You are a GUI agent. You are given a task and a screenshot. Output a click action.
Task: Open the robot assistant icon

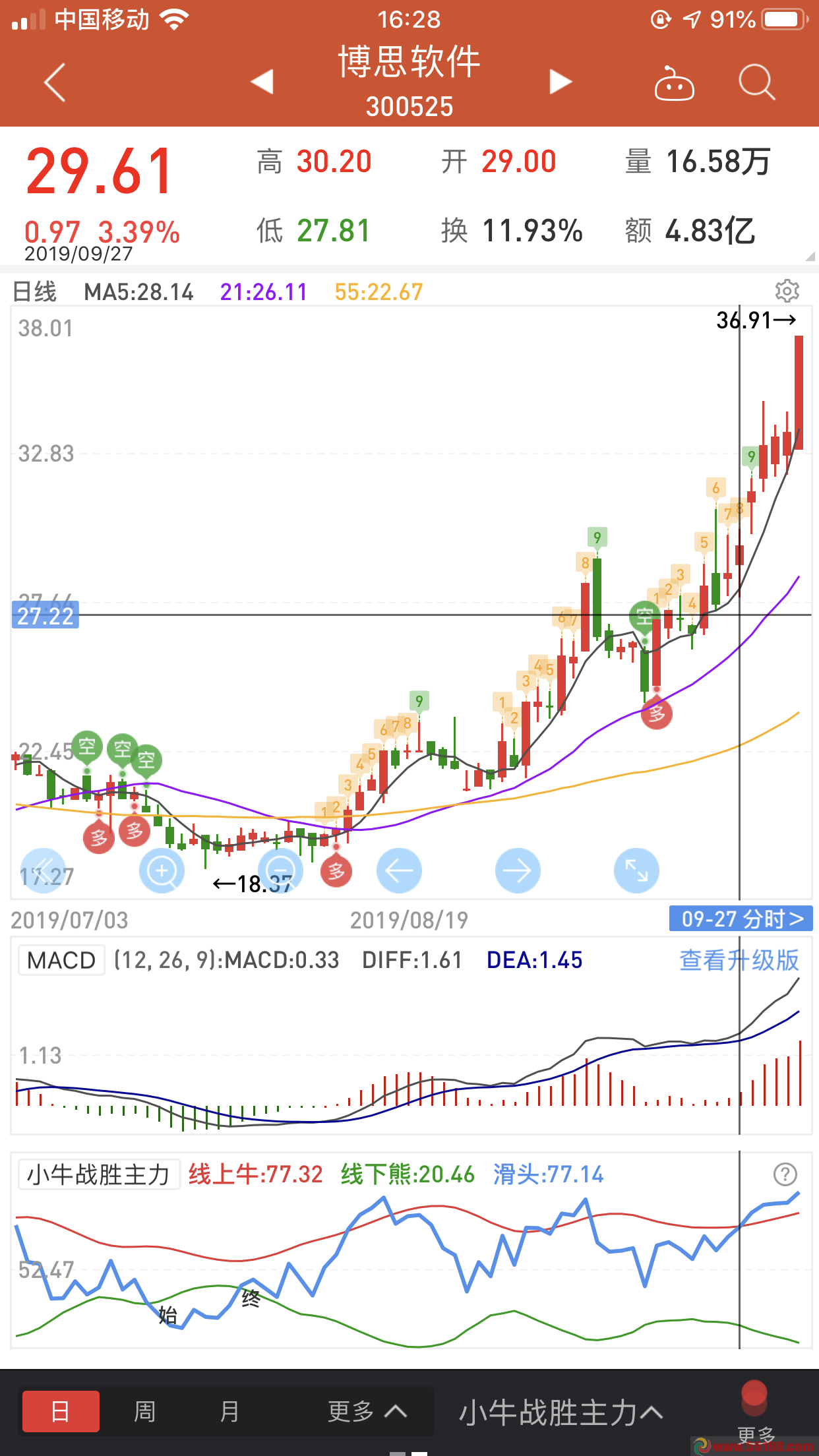pos(674,84)
